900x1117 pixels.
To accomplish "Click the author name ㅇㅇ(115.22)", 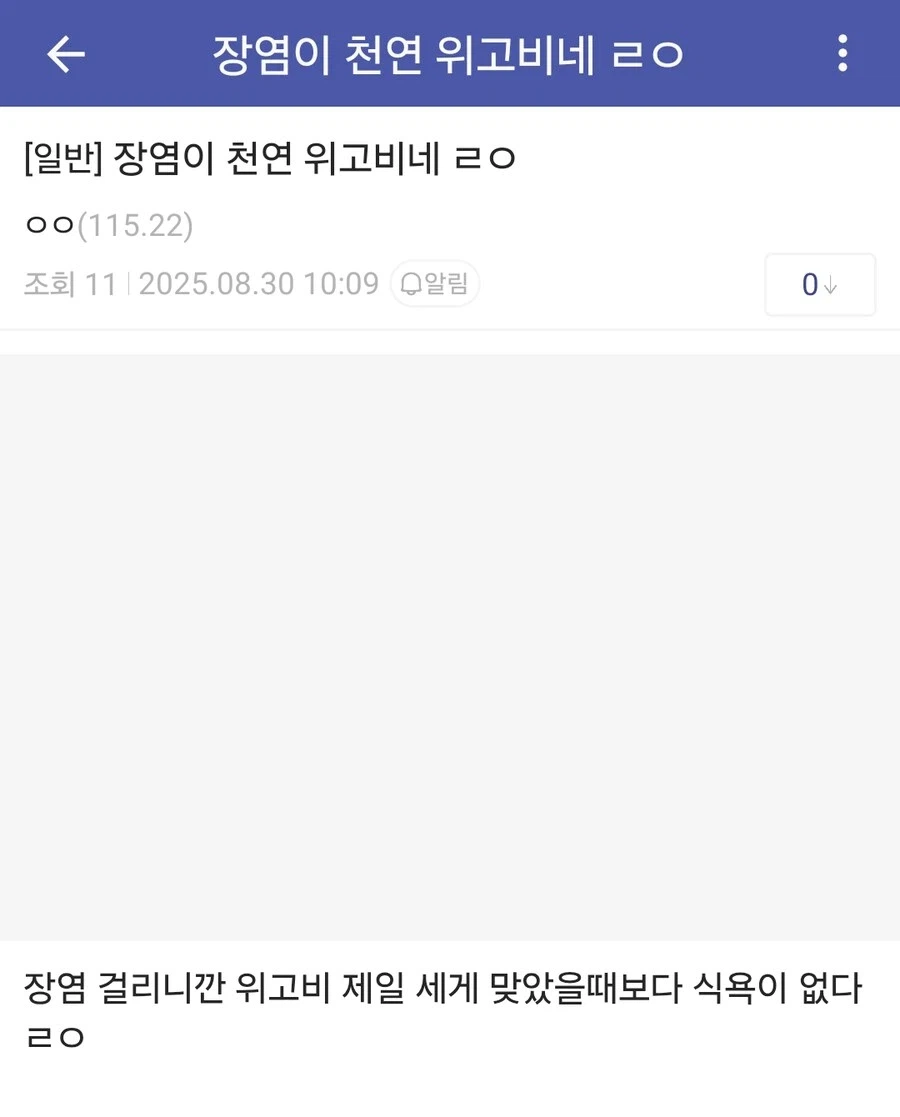I will pos(110,225).
